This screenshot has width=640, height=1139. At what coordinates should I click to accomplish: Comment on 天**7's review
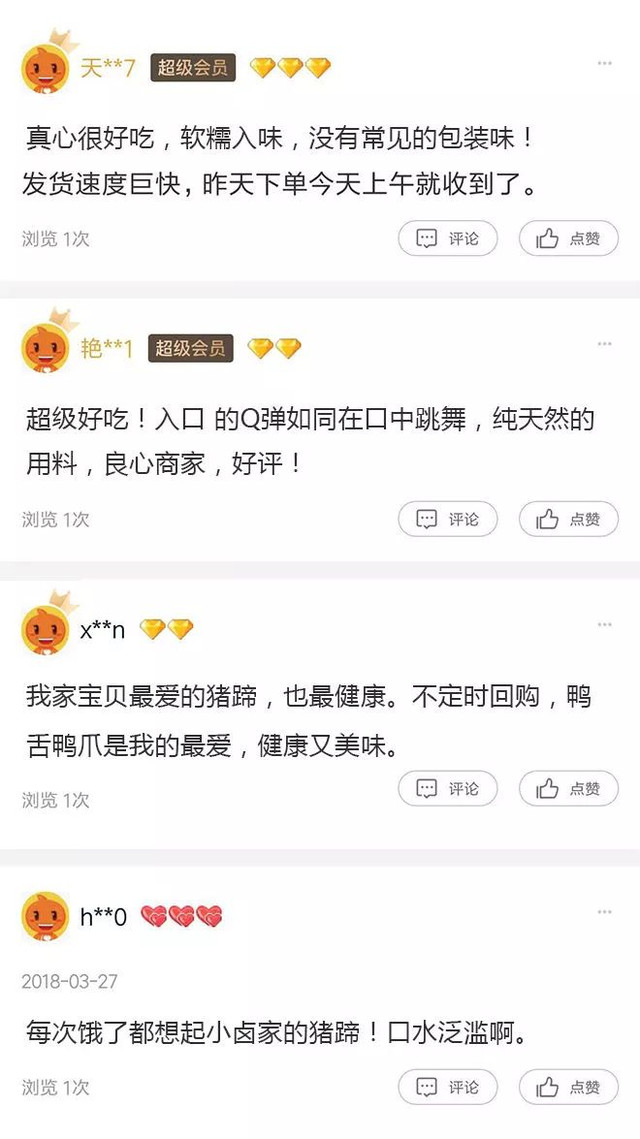(447, 239)
